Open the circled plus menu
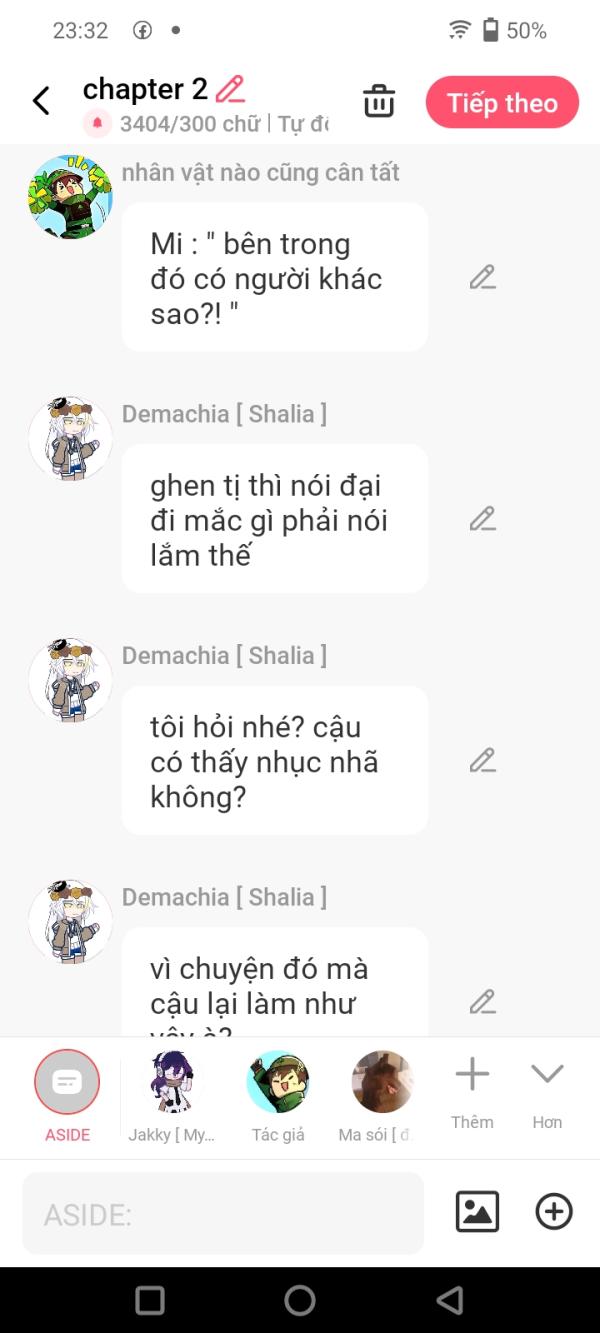This screenshot has width=600, height=1333. [x=554, y=1212]
